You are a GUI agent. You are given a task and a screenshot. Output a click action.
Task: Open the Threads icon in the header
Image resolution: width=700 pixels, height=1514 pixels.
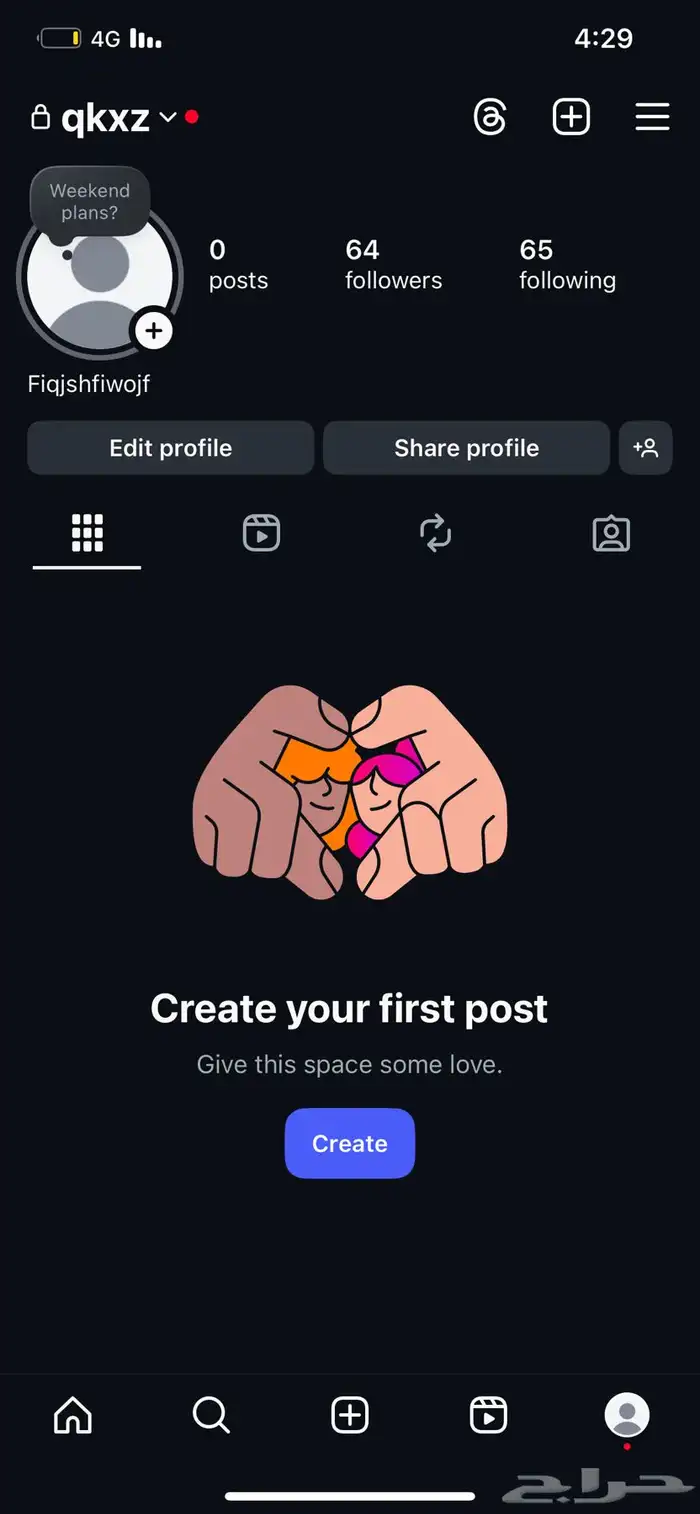[x=490, y=118]
